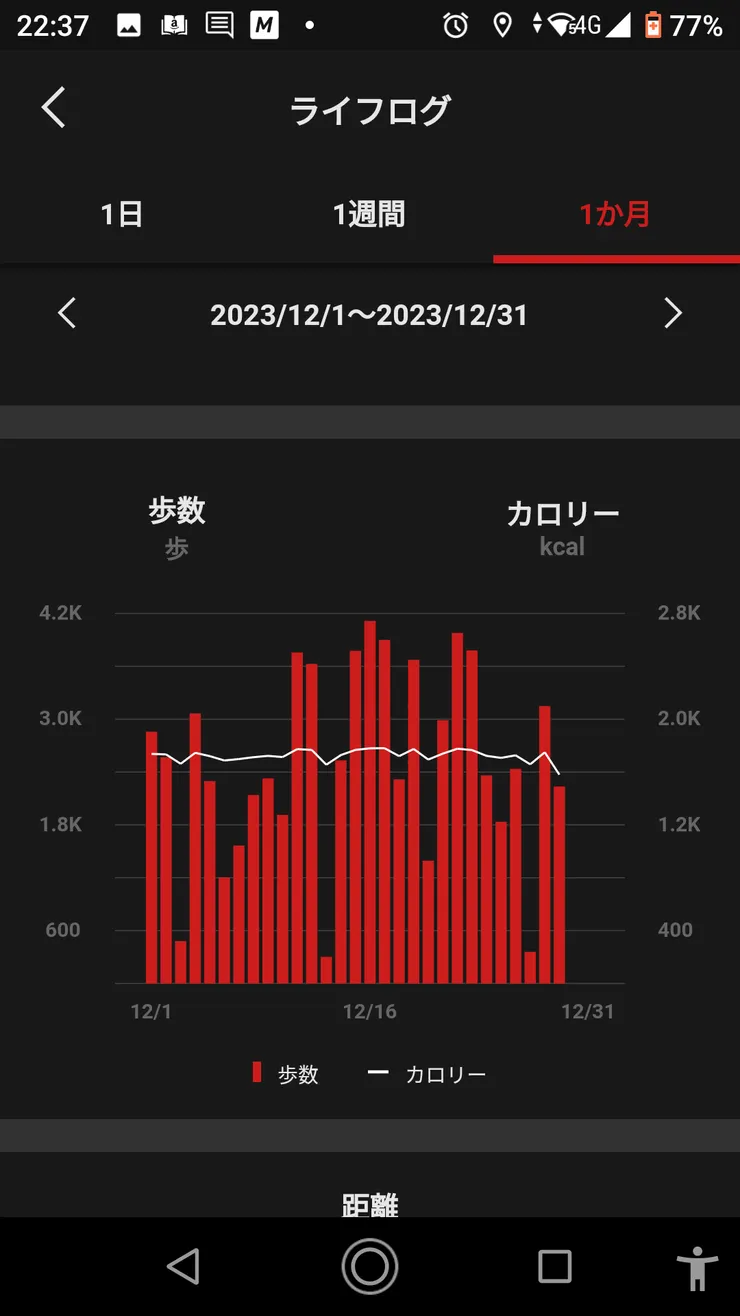
Task: Open the gallery notification icon in status bar
Action: (129, 25)
